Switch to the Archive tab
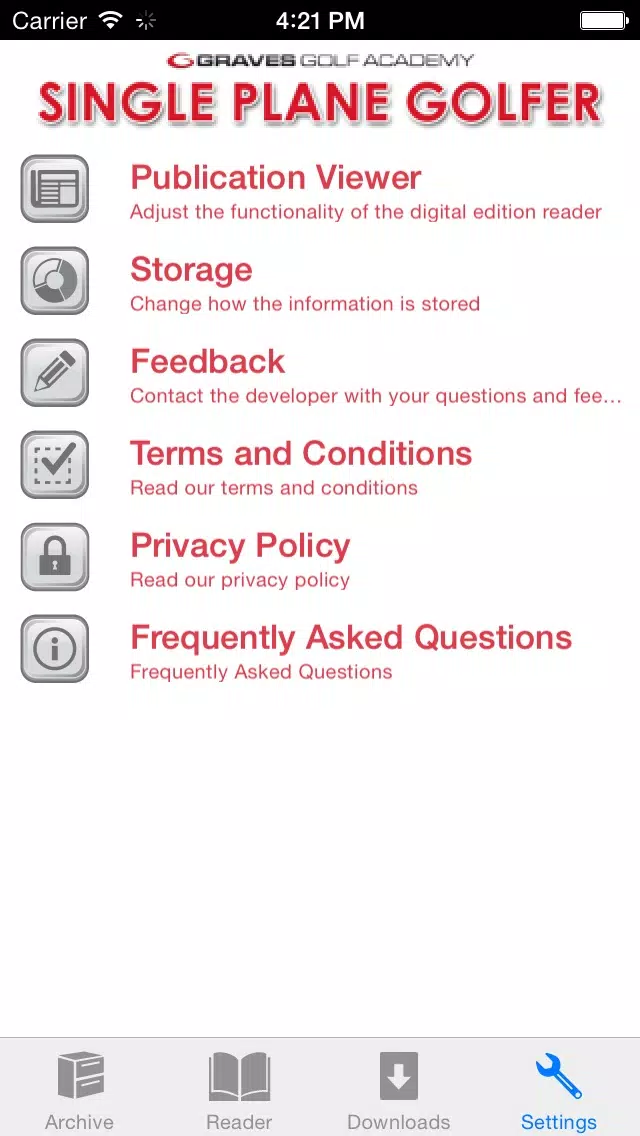Image resolution: width=640 pixels, height=1136 pixels. tap(80, 1089)
